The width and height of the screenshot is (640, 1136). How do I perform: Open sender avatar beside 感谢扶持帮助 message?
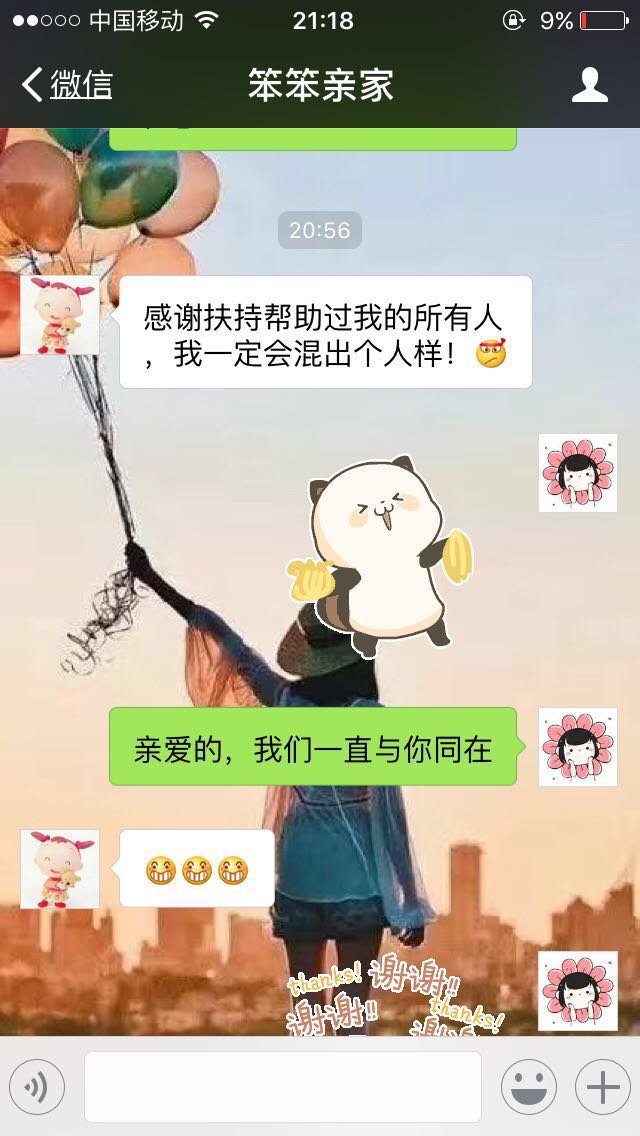click(60, 316)
